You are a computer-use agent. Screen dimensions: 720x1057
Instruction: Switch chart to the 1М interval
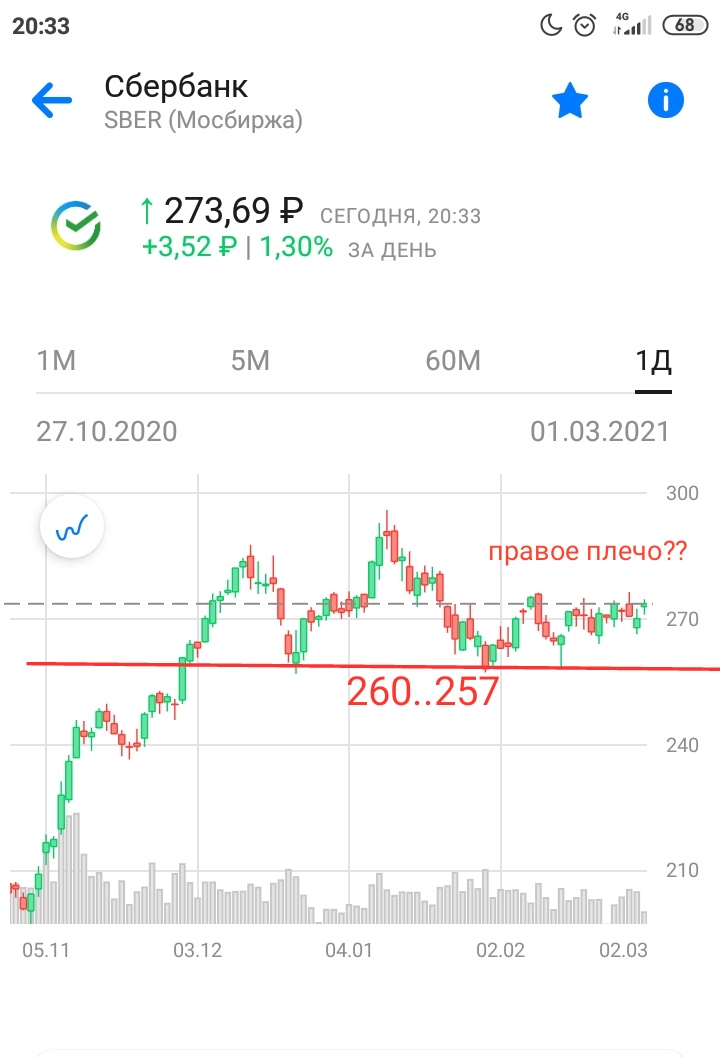[56, 361]
